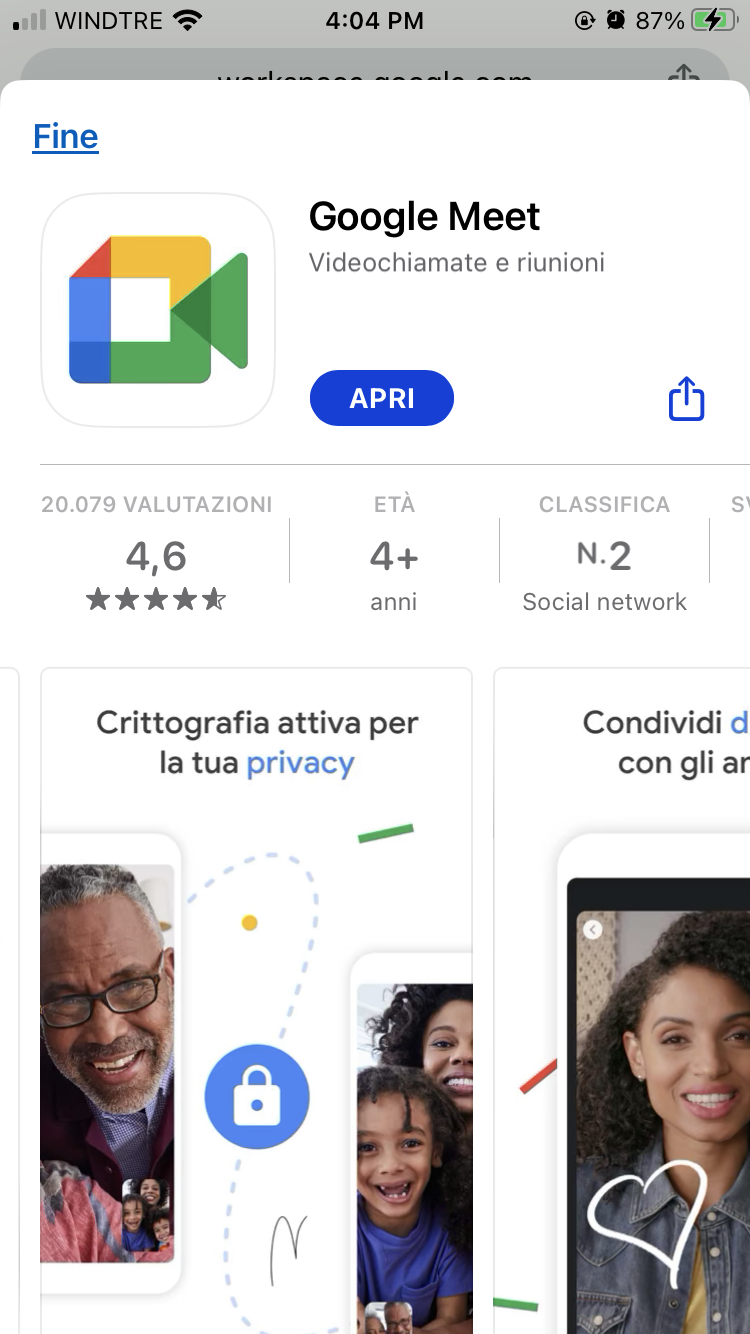
Task: Open the N.2 Social network ranking
Action: pos(604,552)
